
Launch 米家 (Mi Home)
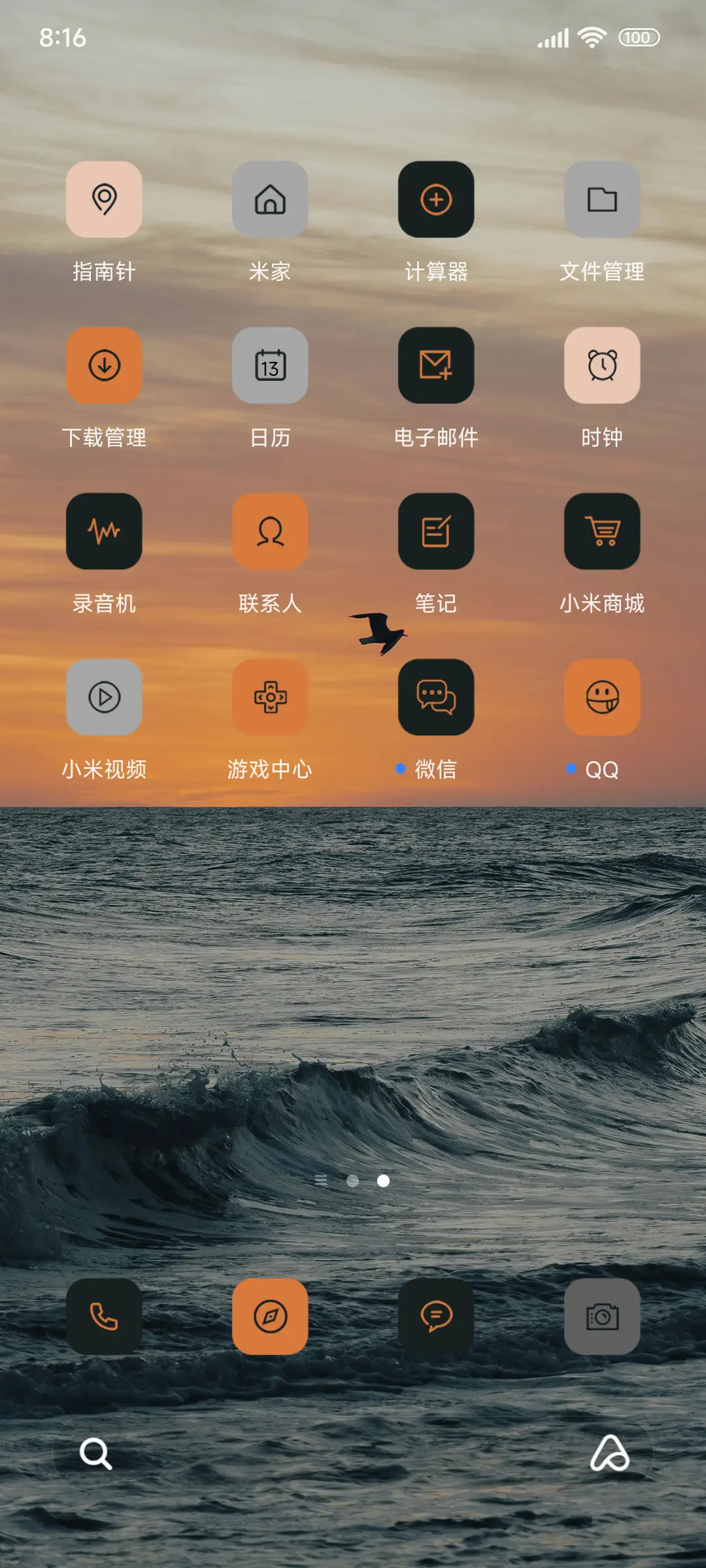(270, 201)
